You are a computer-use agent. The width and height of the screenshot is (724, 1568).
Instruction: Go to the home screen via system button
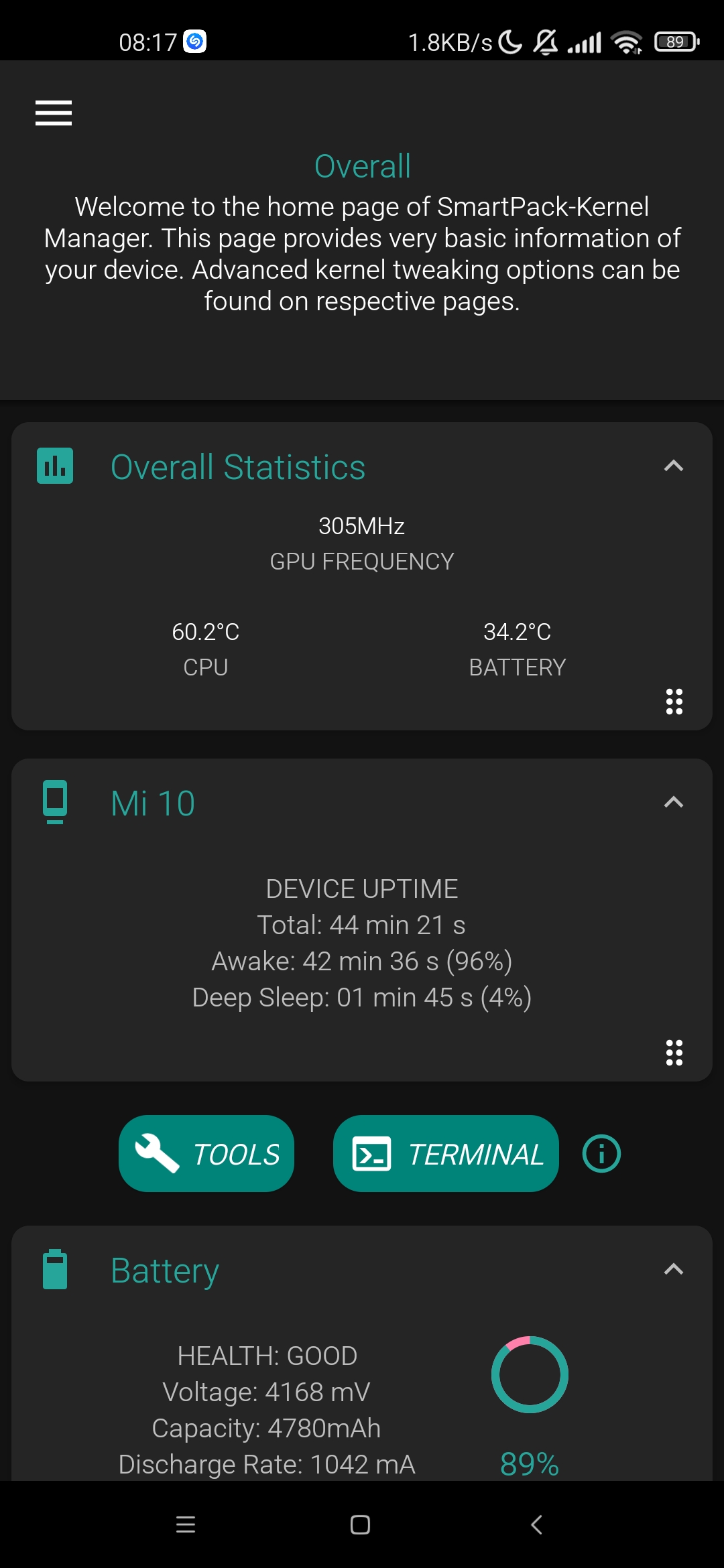click(360, 1524)
